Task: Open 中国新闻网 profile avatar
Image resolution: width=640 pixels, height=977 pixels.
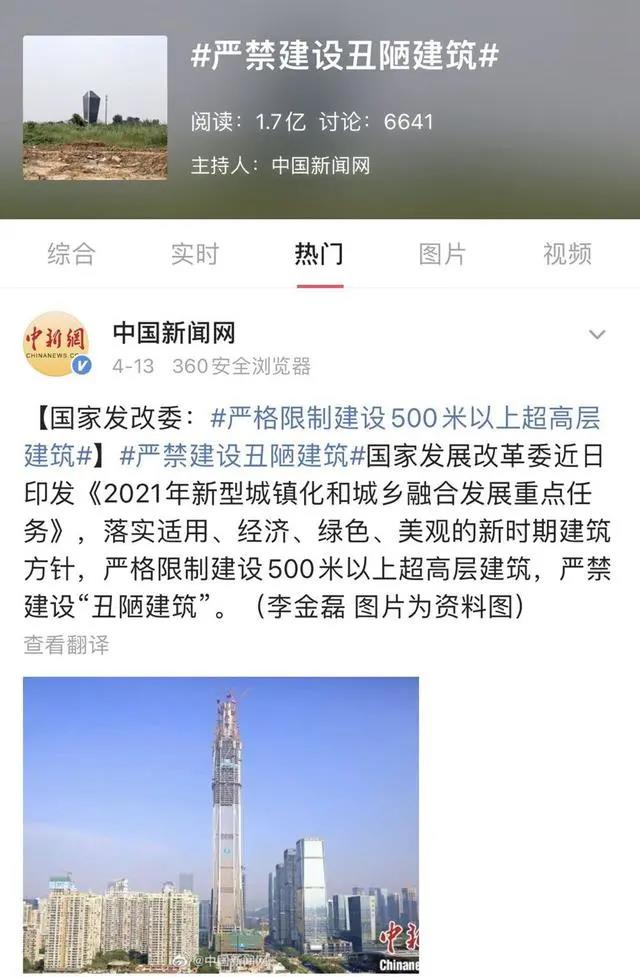Action: pyautogui.click(x=57, y=343)
